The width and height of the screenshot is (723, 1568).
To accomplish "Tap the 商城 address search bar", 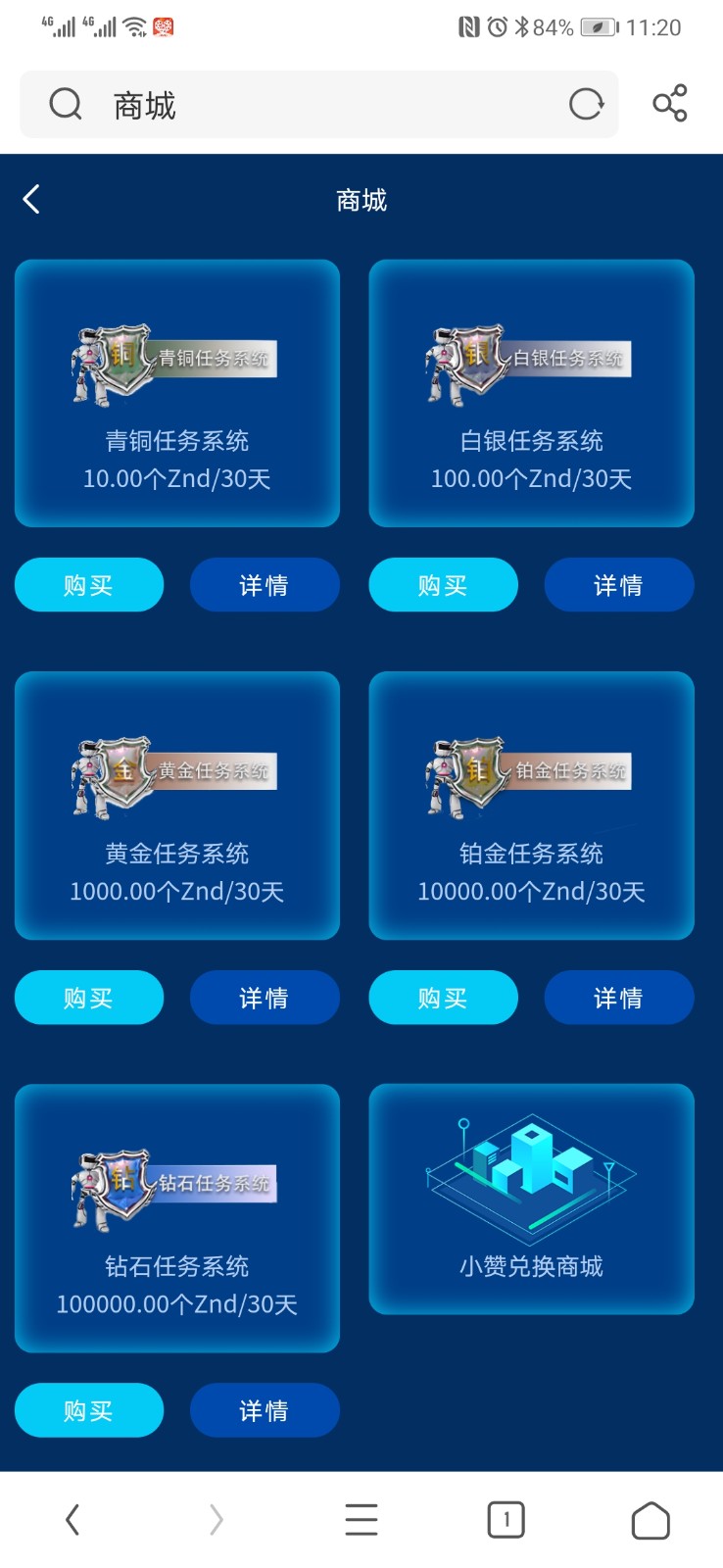I will (294, 104).
